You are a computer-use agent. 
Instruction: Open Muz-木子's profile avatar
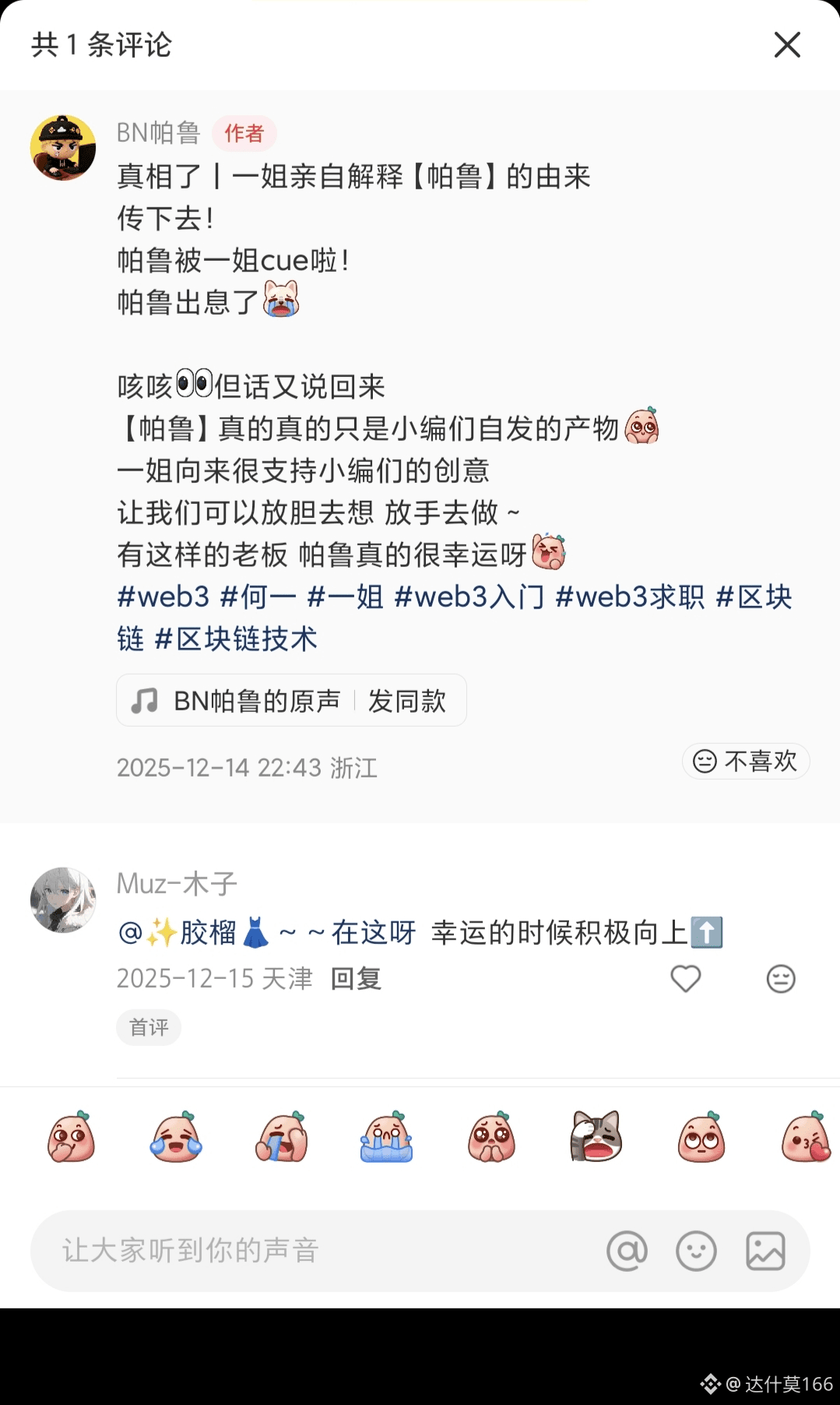[x=63, y=900]
